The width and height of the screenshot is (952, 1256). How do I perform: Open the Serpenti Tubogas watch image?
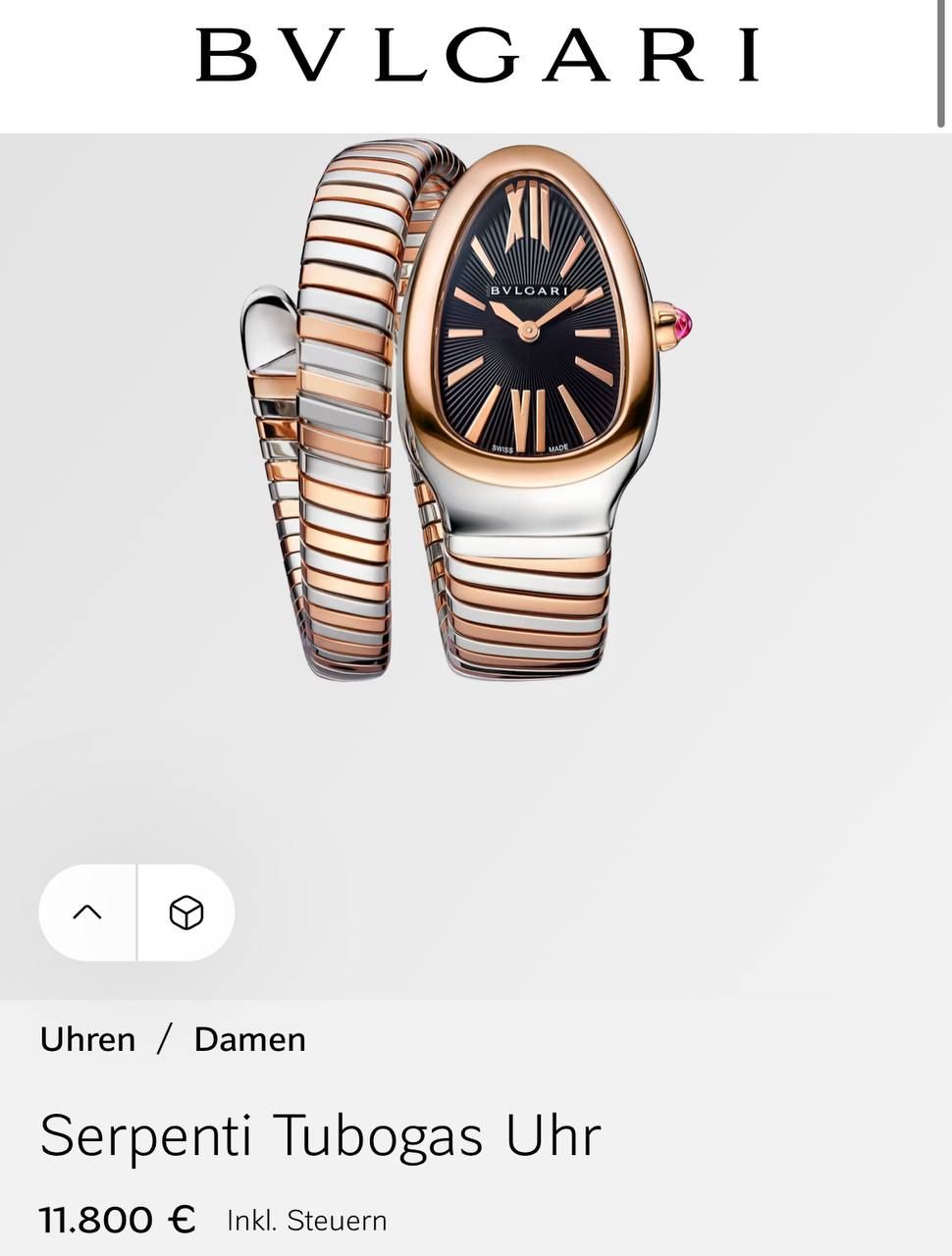coord(469,412)
